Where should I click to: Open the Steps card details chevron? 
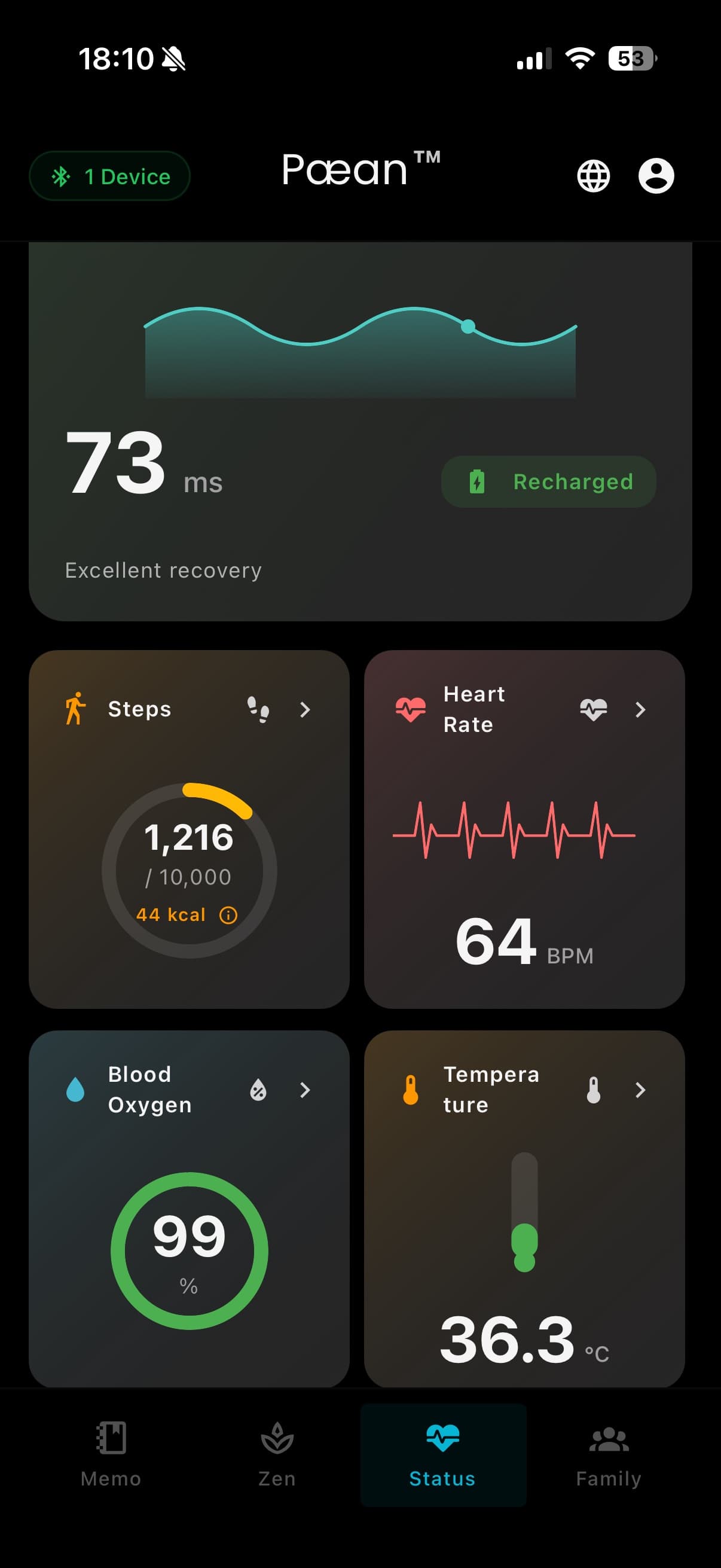(x=305, y=710)
